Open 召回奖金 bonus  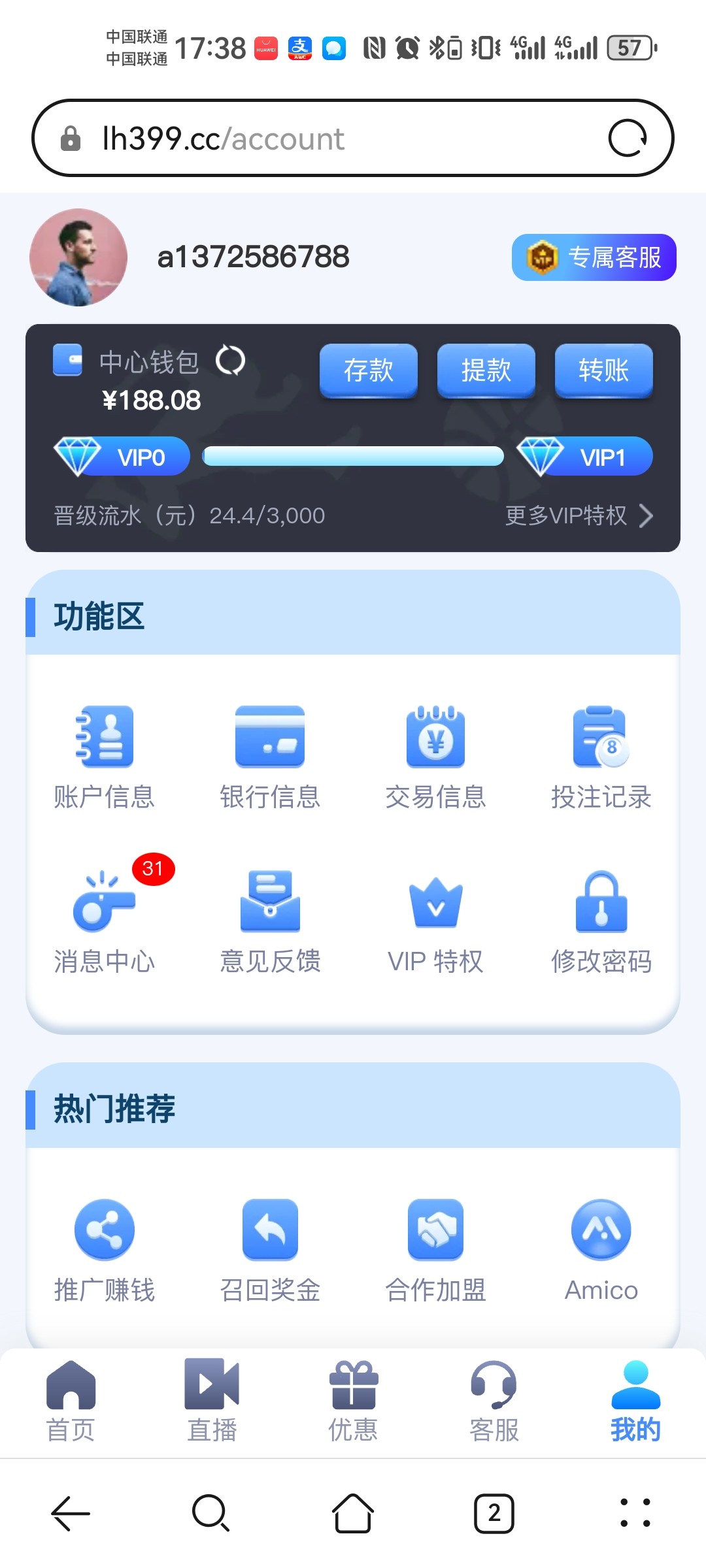pyautogui.click(x=270, y=1249)
